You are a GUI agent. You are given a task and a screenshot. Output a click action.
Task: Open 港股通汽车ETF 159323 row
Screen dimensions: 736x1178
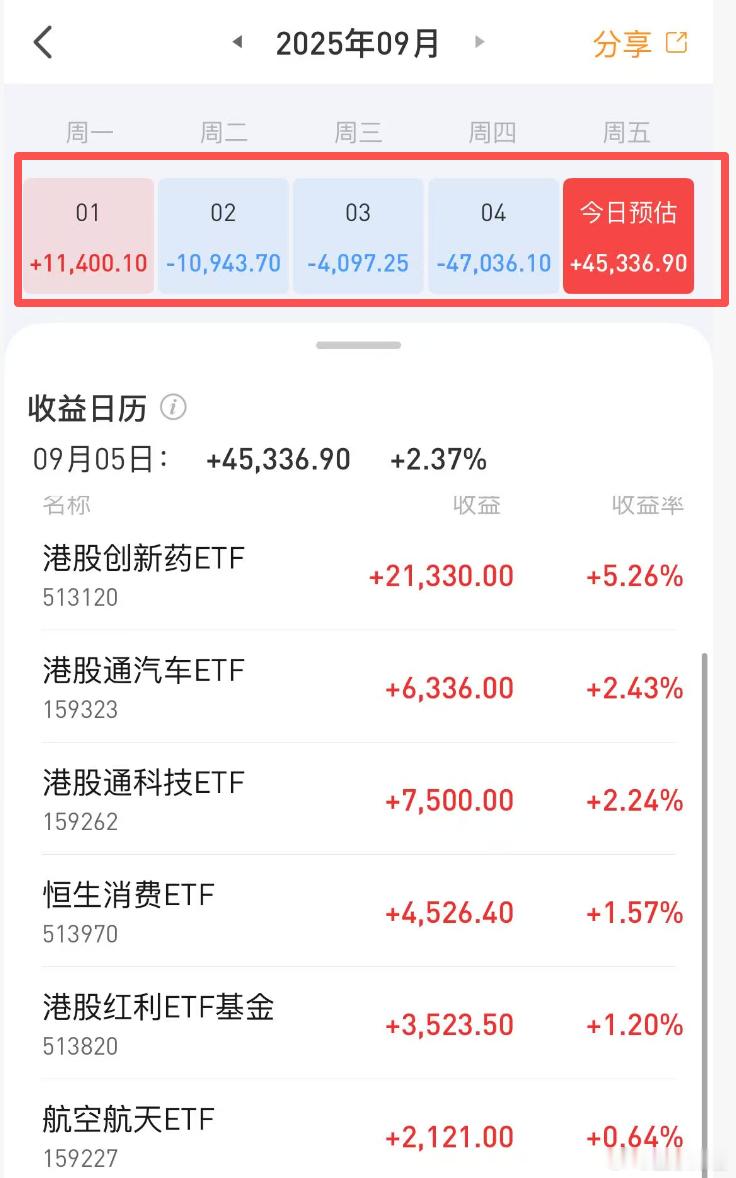(x=359, y=687)
